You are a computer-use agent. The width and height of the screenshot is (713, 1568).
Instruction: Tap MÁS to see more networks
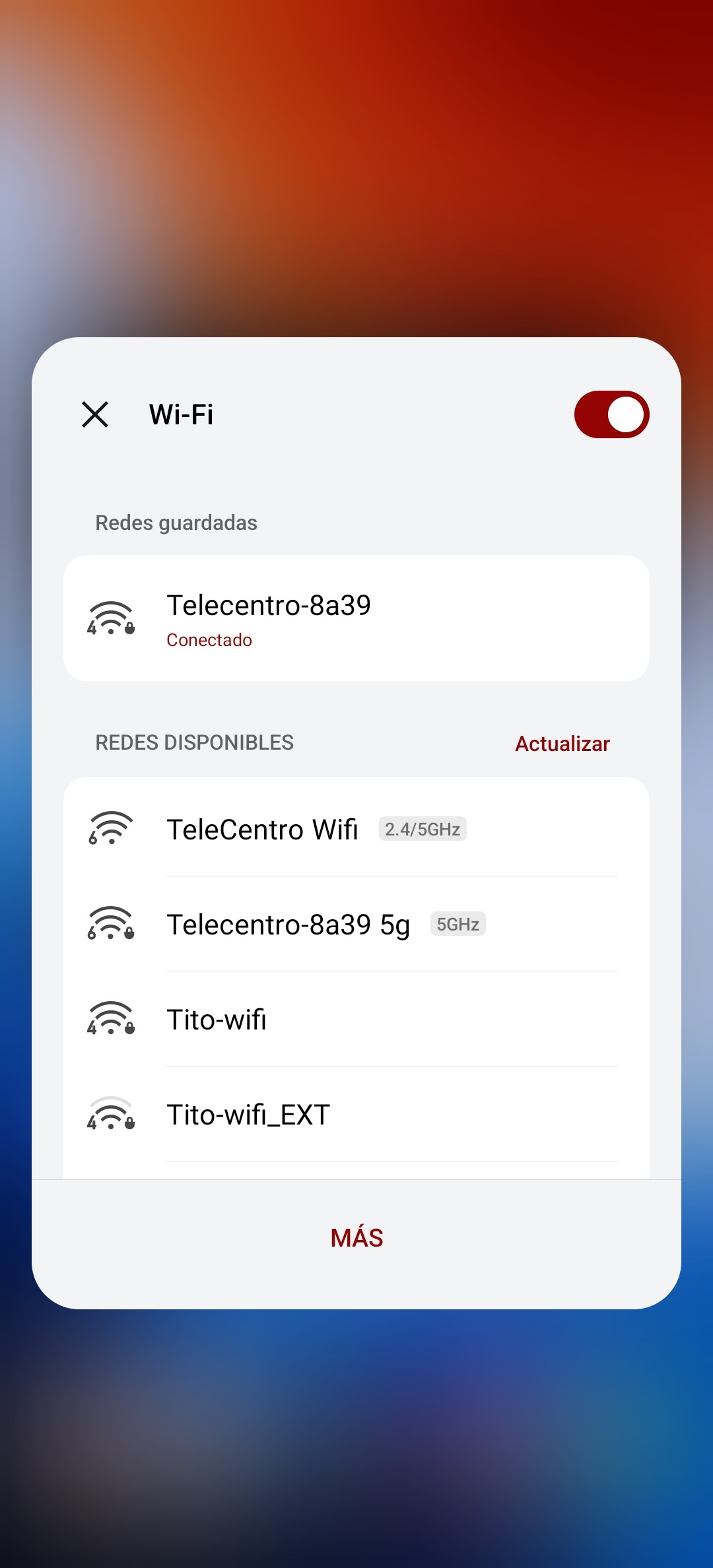[356, 1237]
